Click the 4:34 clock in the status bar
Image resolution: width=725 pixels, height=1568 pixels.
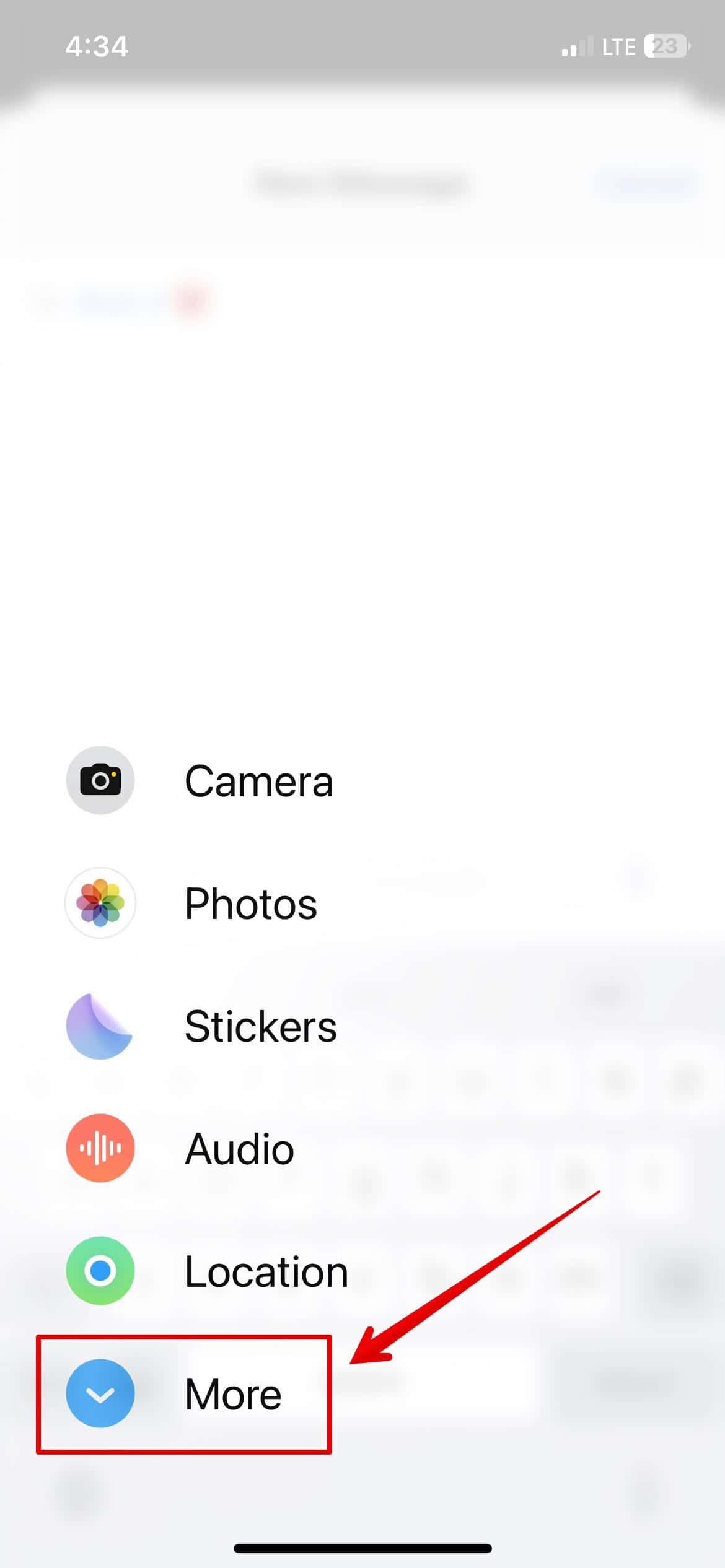tap(97, 45)
